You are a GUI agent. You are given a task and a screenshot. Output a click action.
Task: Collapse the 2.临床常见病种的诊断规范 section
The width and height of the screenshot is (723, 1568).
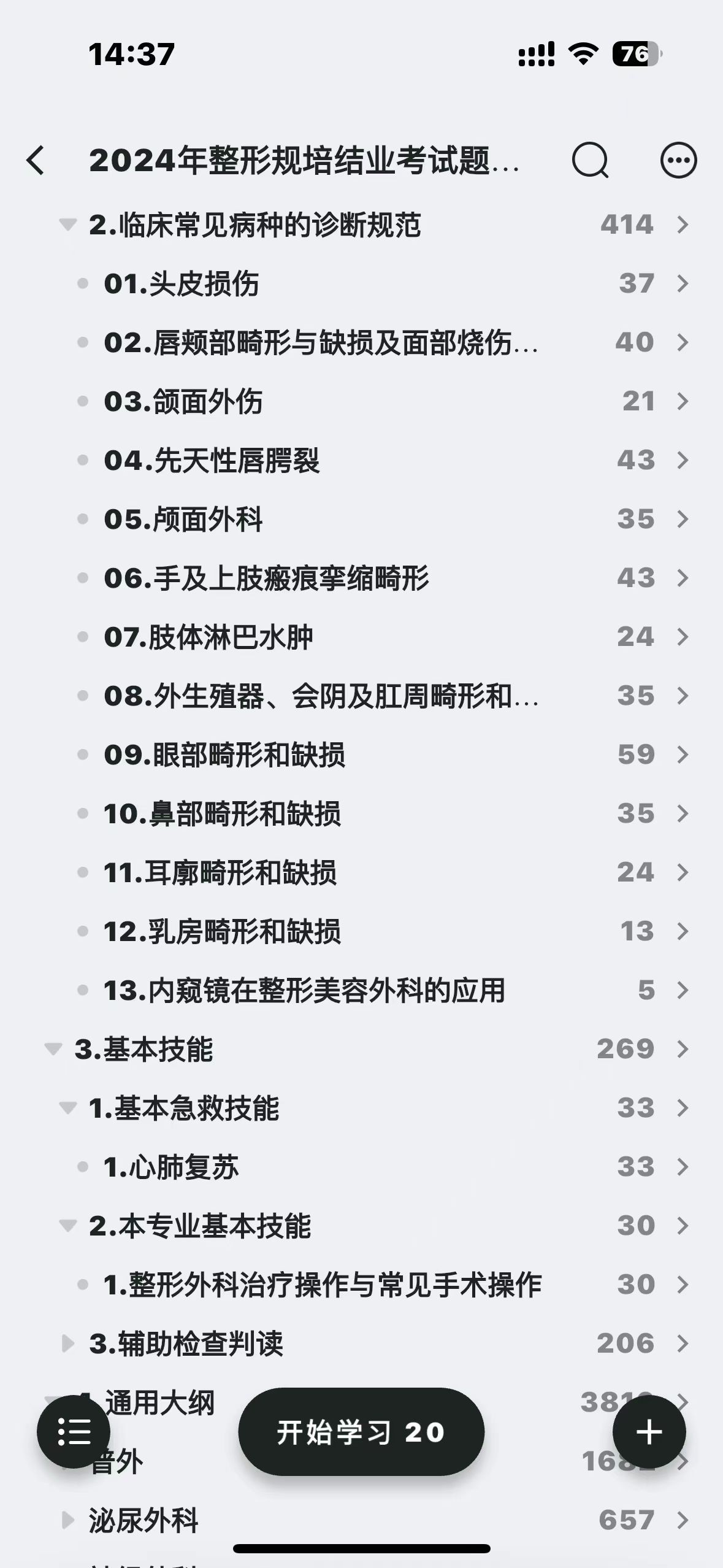coord(67,225)
